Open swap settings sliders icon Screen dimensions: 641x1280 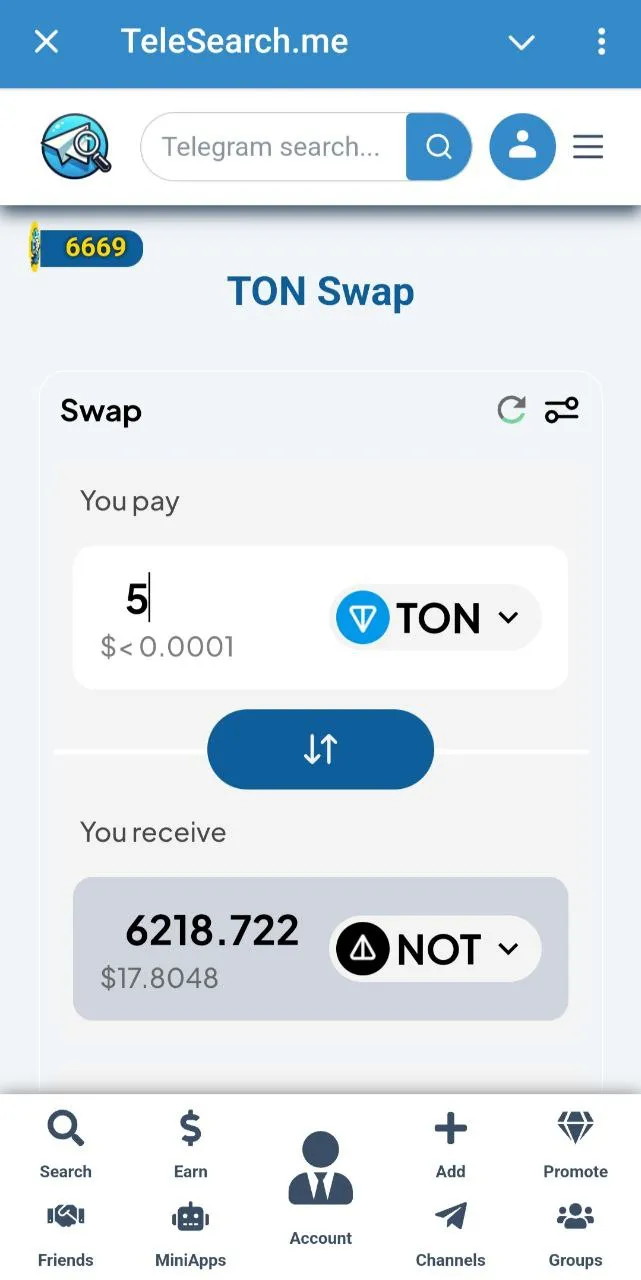click(x=561, y=409)
